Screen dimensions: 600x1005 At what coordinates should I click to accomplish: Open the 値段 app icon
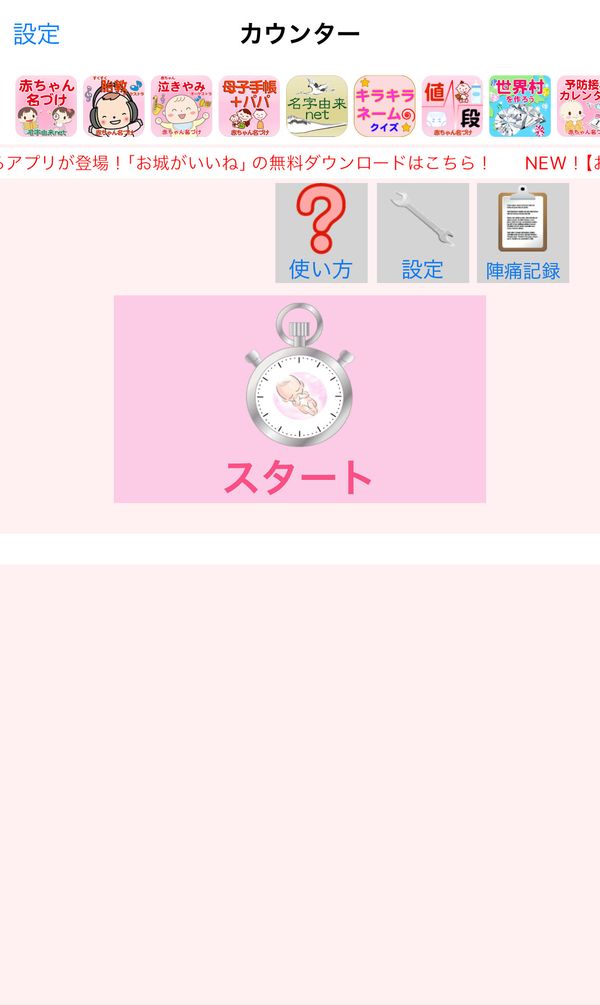click(452, 106)
